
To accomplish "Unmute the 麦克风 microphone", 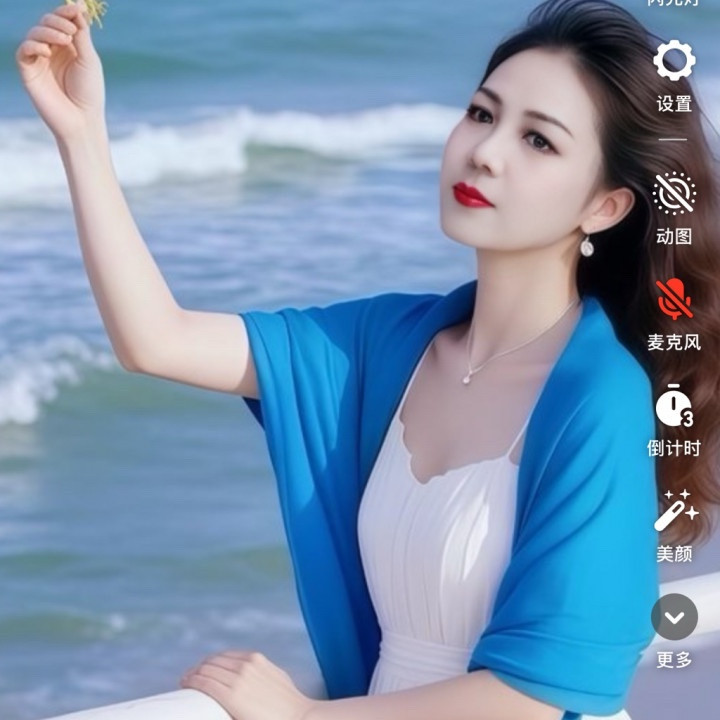I will 674,298.
